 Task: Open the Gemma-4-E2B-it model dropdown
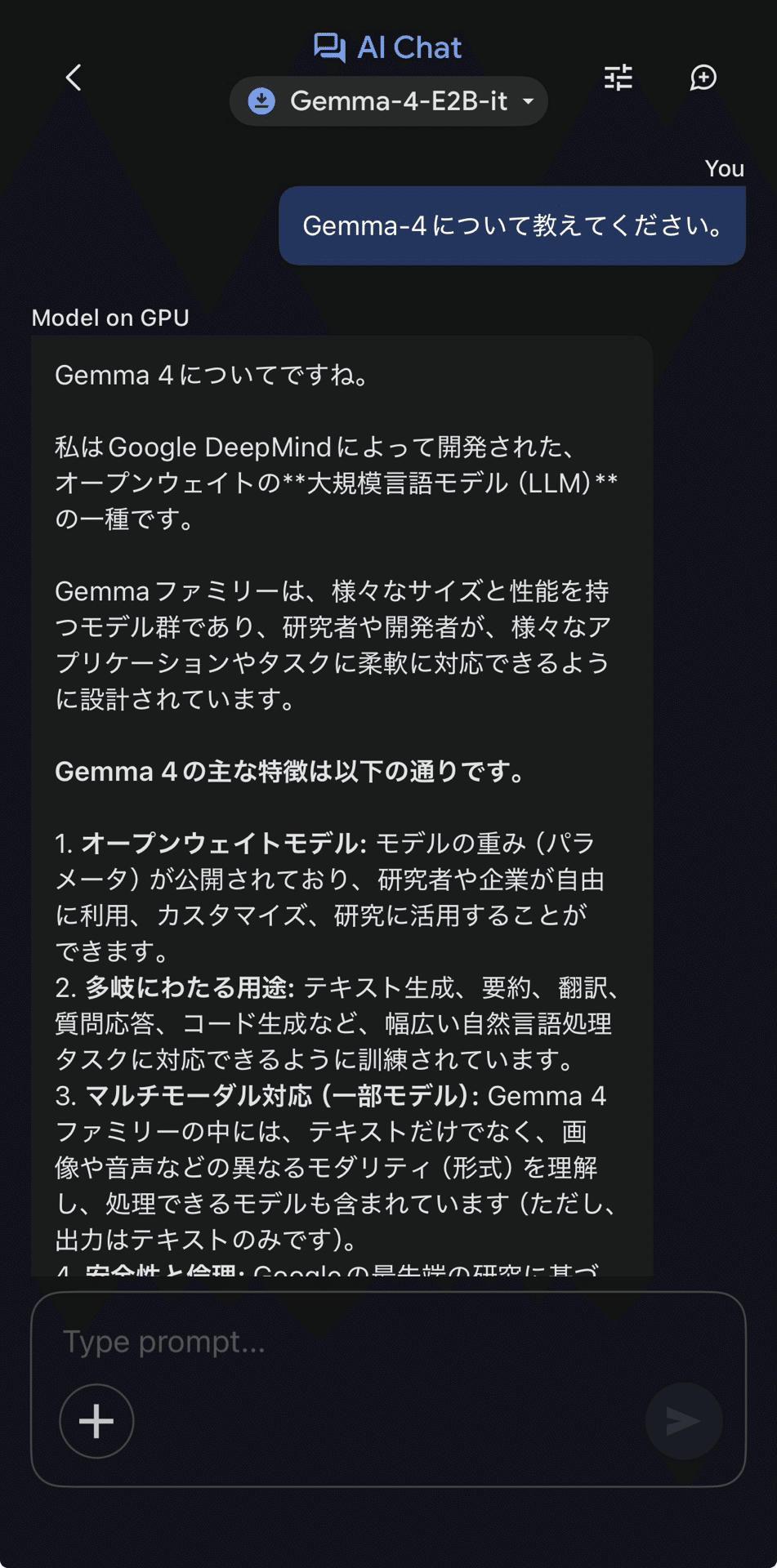[389, 101]
